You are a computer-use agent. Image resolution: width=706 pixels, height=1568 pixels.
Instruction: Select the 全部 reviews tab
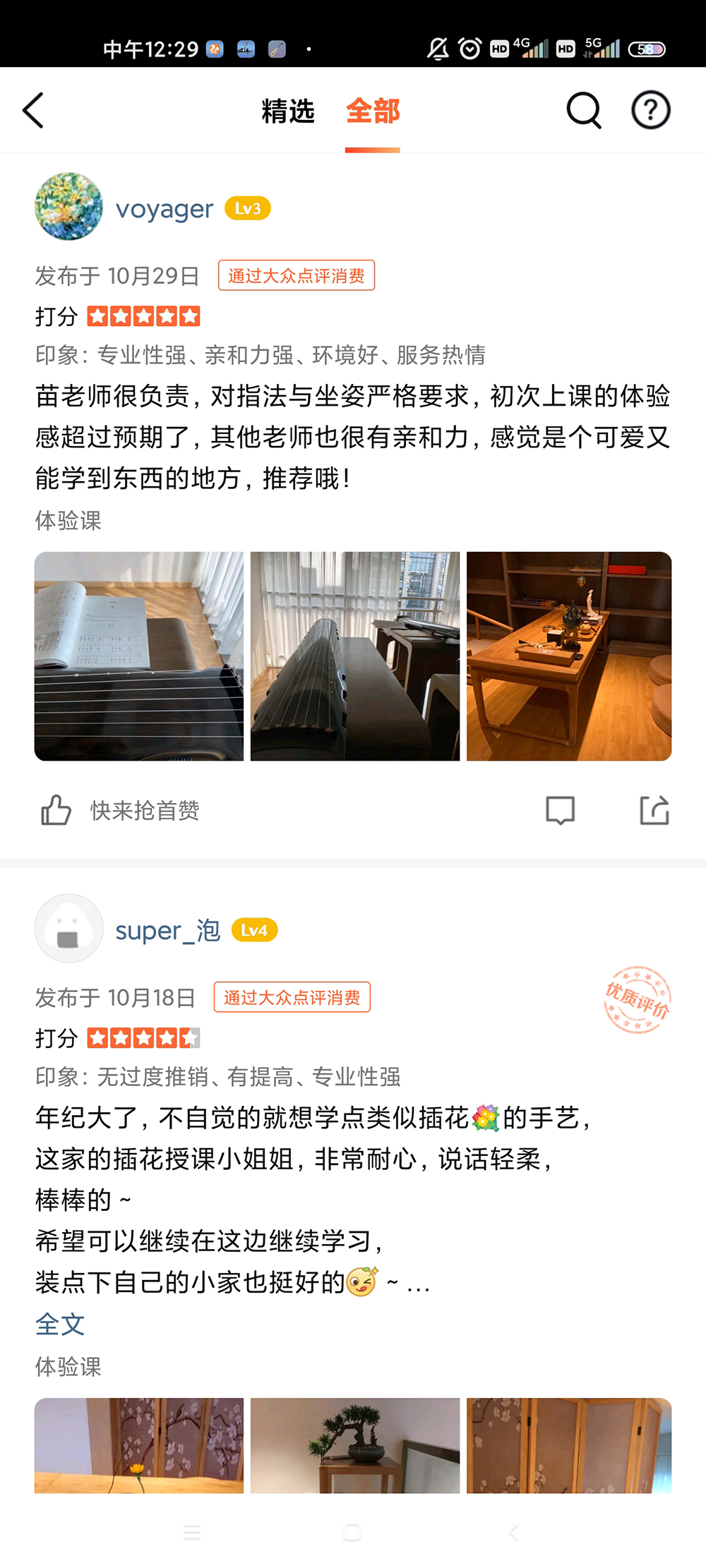[x=373, y=111]
